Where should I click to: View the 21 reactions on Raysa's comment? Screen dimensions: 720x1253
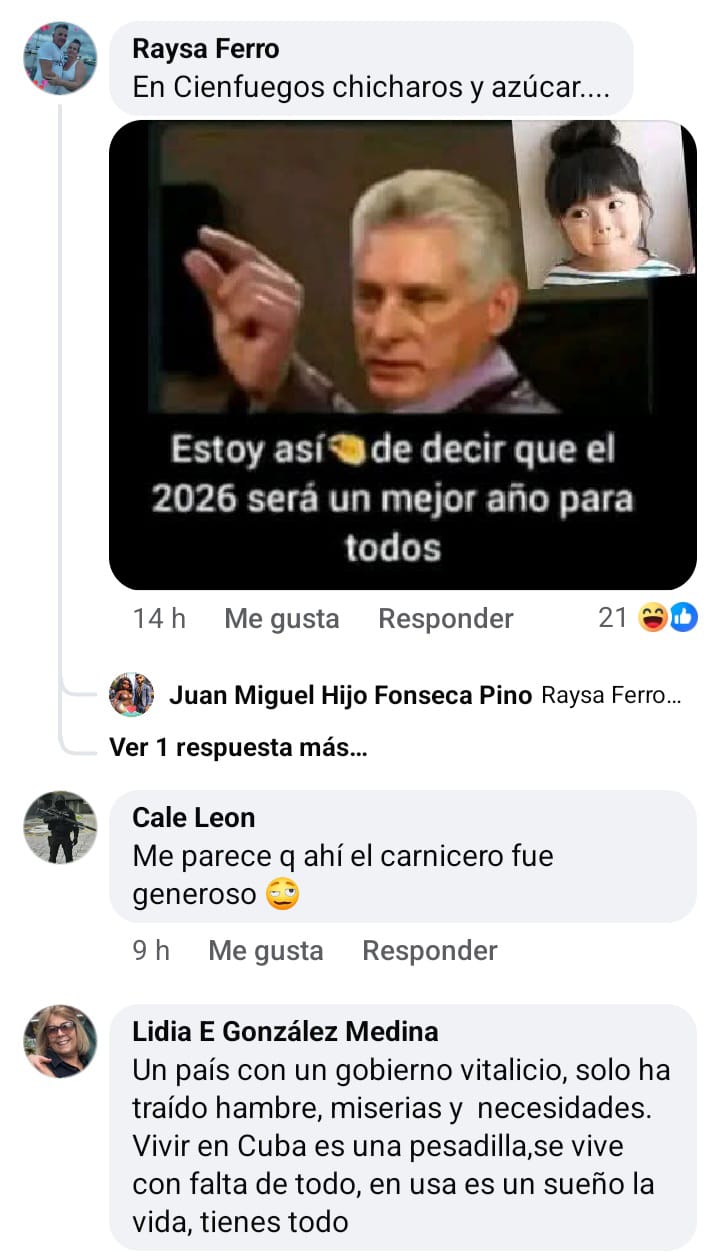tap(647, 618)
